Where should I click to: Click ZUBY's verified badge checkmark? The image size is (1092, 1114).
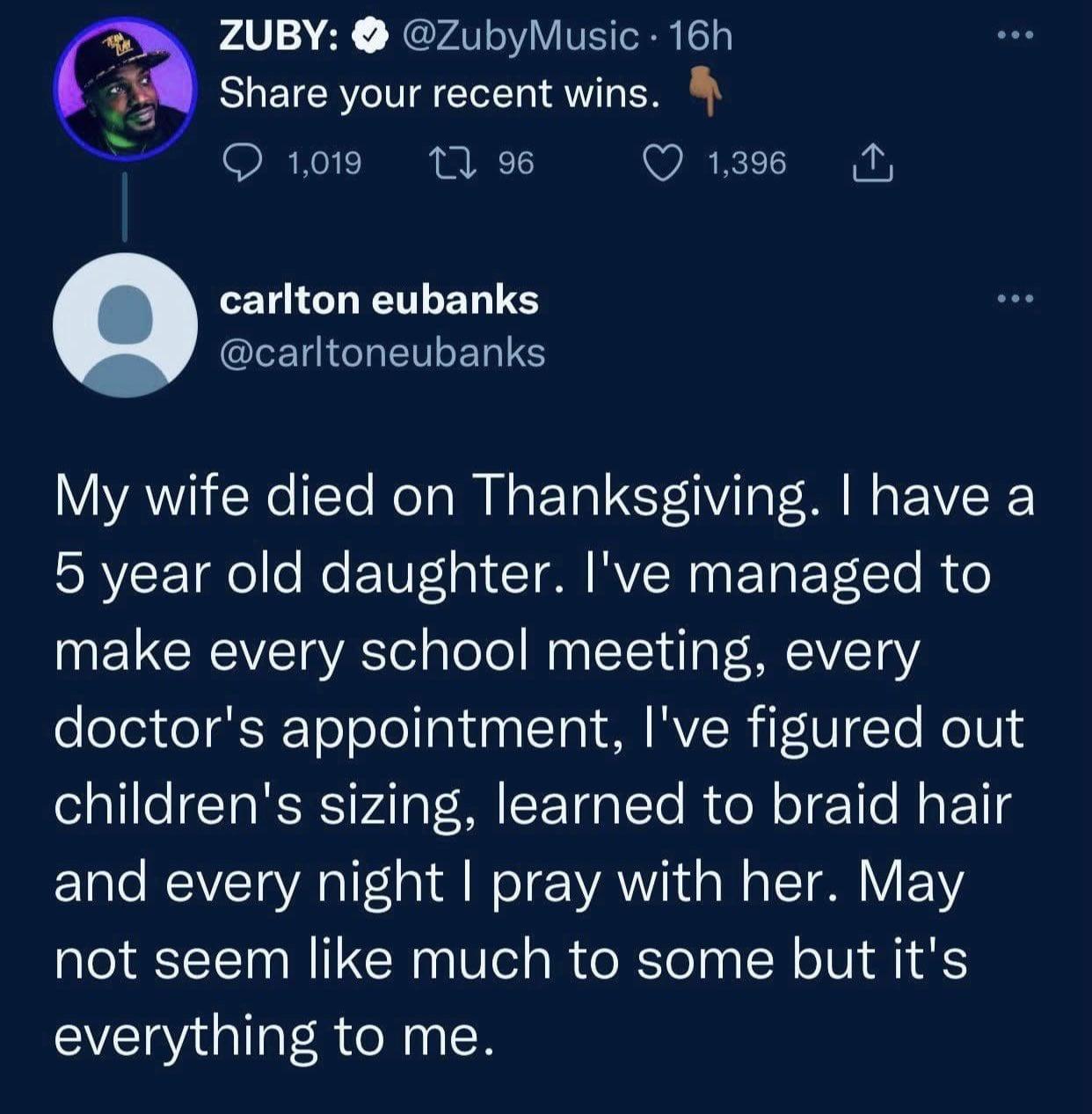click(370, 37)
